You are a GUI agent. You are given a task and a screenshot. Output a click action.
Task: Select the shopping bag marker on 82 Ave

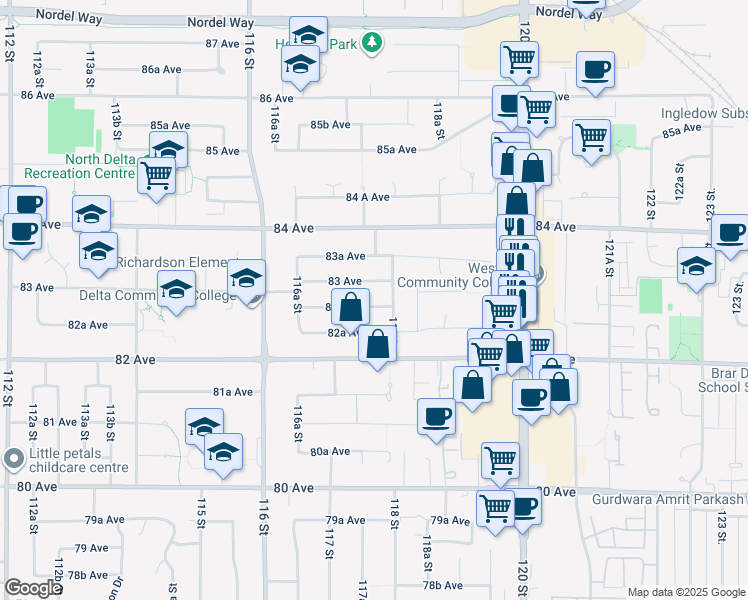click(377, 344)
